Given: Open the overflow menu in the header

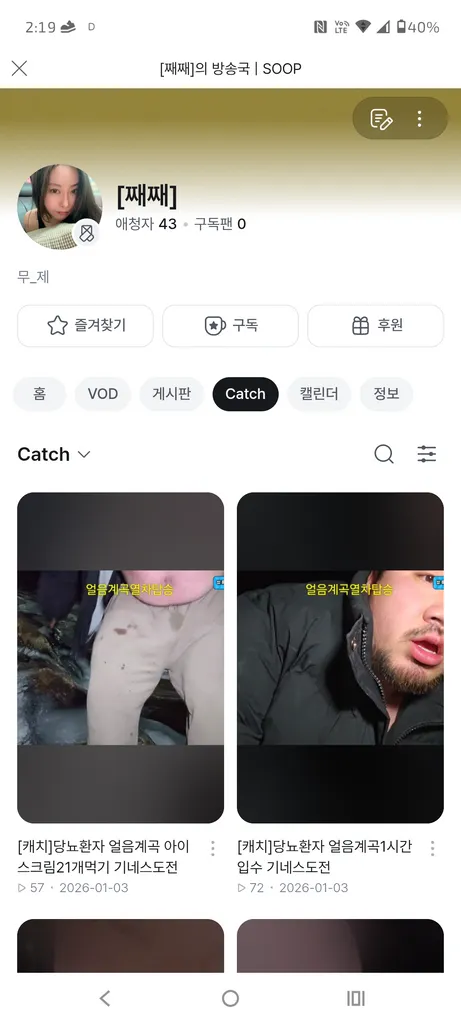Looking at the screenshot, I should (419, 118).
